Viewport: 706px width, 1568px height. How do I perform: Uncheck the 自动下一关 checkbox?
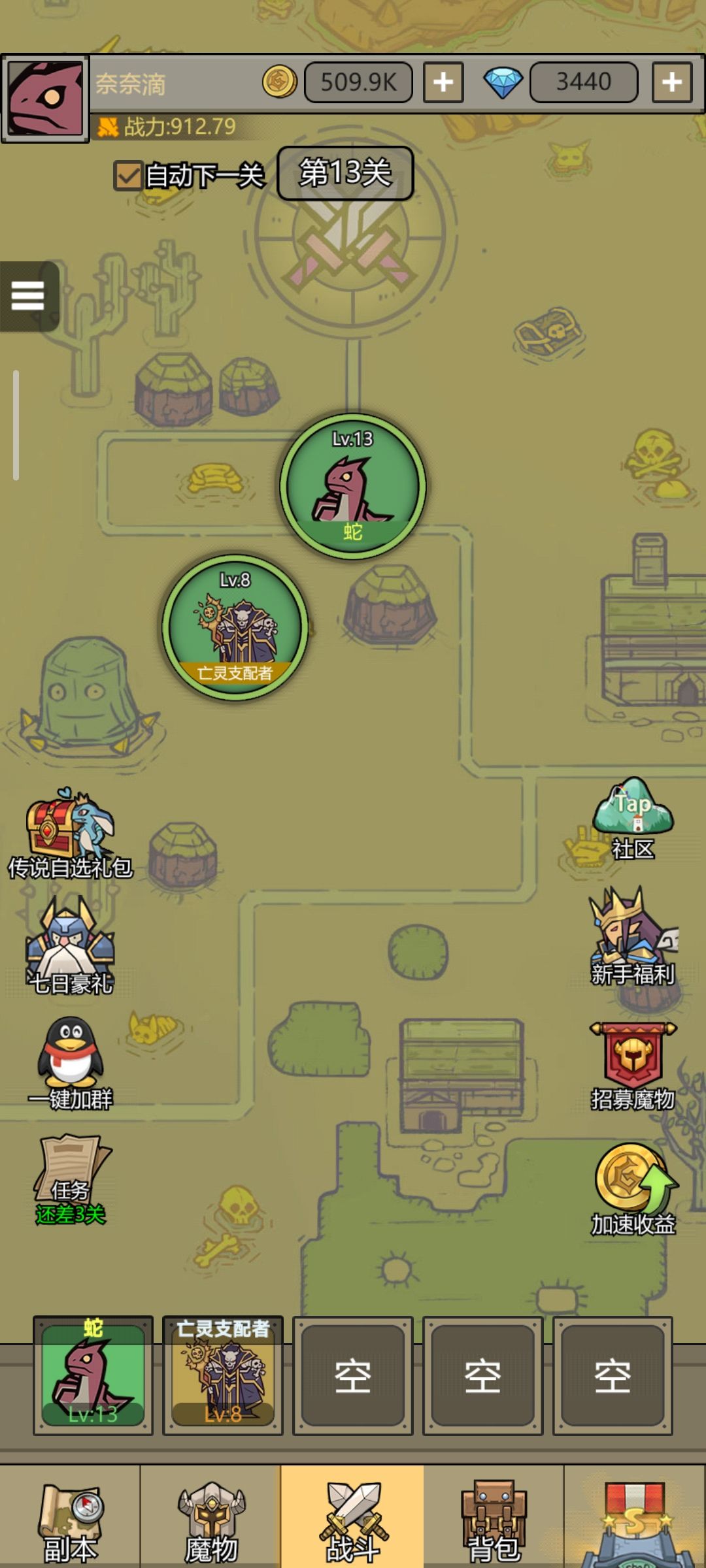point(128,176)
